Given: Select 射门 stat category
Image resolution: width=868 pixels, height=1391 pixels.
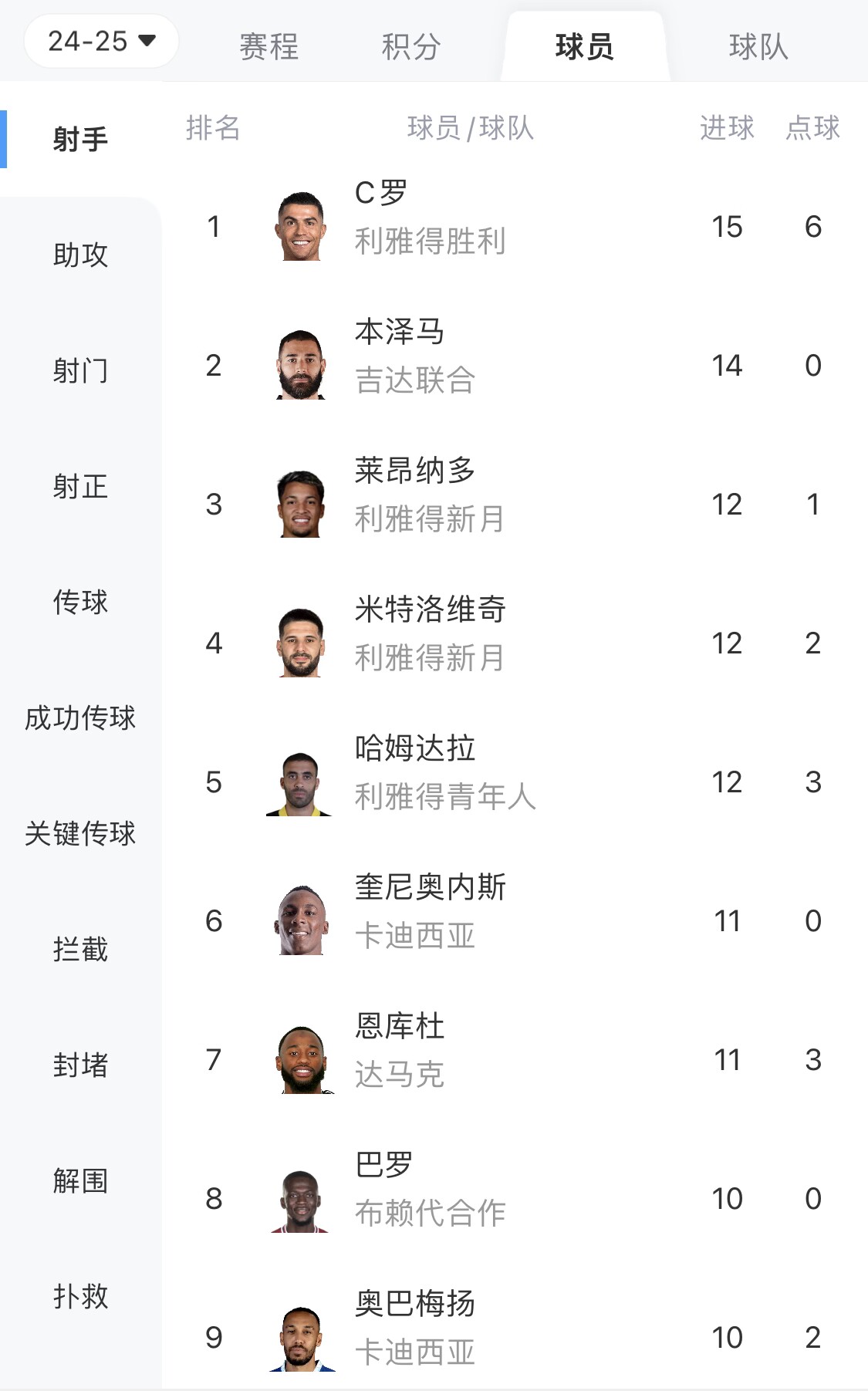Looking at the screenshot, I should (80, 370).
